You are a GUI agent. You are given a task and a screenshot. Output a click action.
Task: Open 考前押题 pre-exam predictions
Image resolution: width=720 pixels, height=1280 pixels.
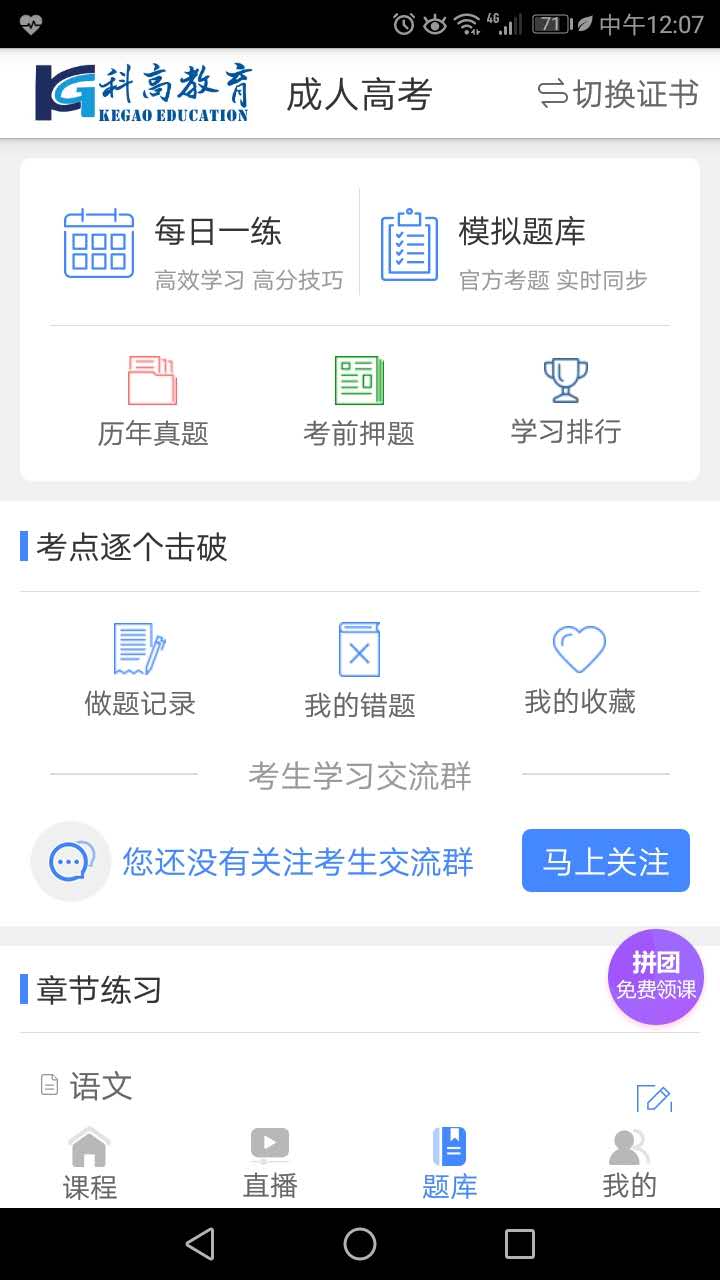click(359, 401)
